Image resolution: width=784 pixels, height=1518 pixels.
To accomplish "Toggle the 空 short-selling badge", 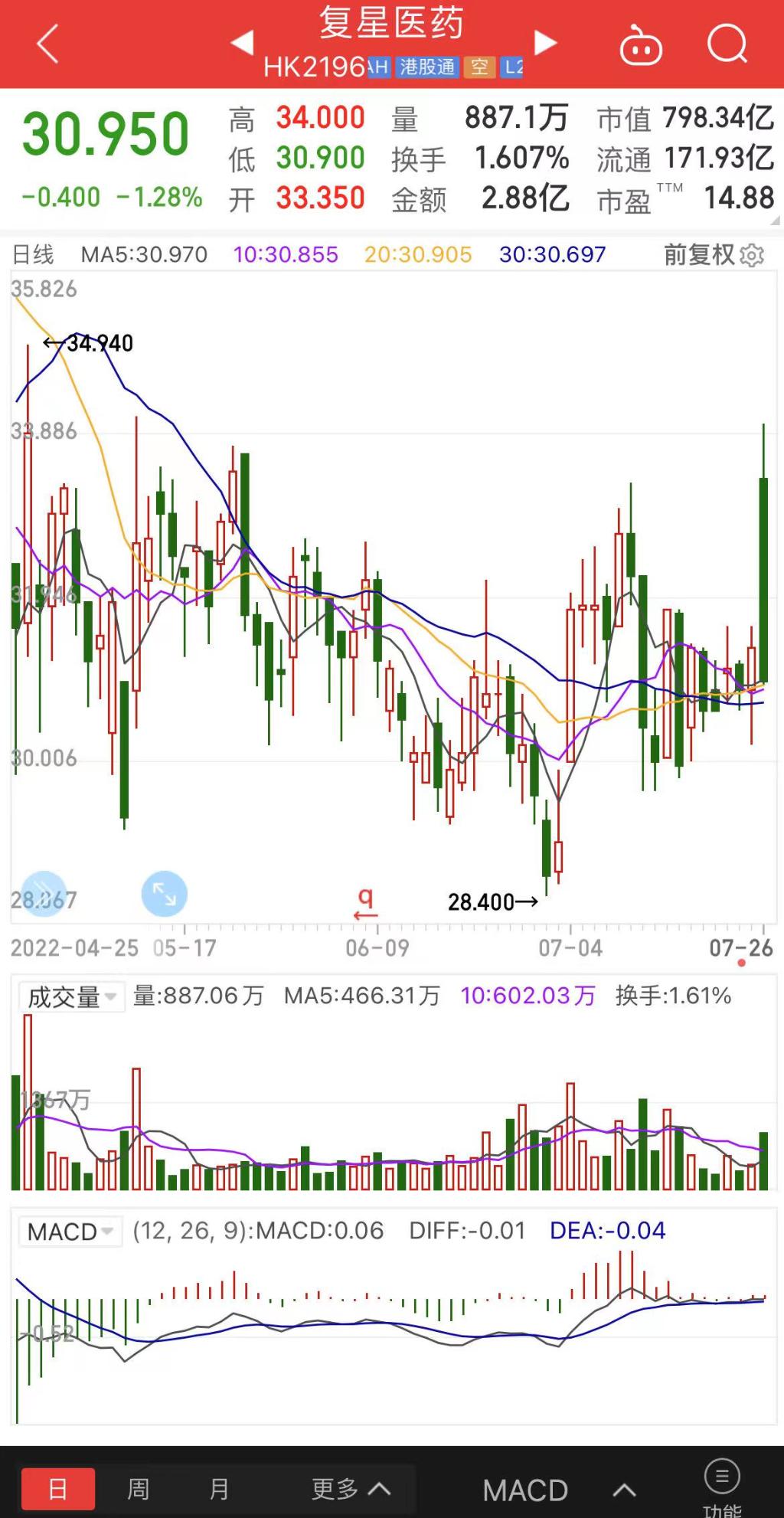I will pos(479,67).
